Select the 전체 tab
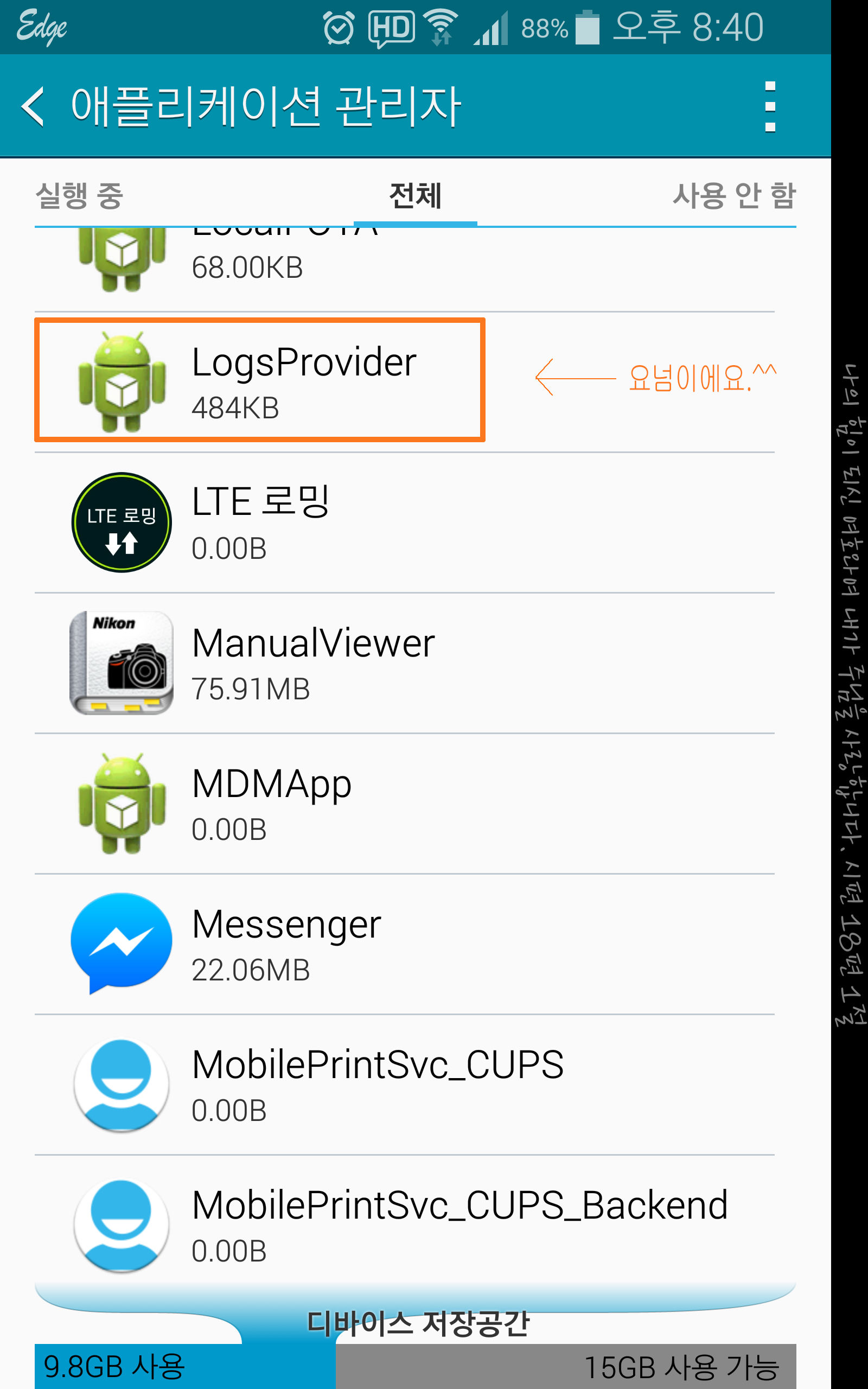 coord(415,196)
